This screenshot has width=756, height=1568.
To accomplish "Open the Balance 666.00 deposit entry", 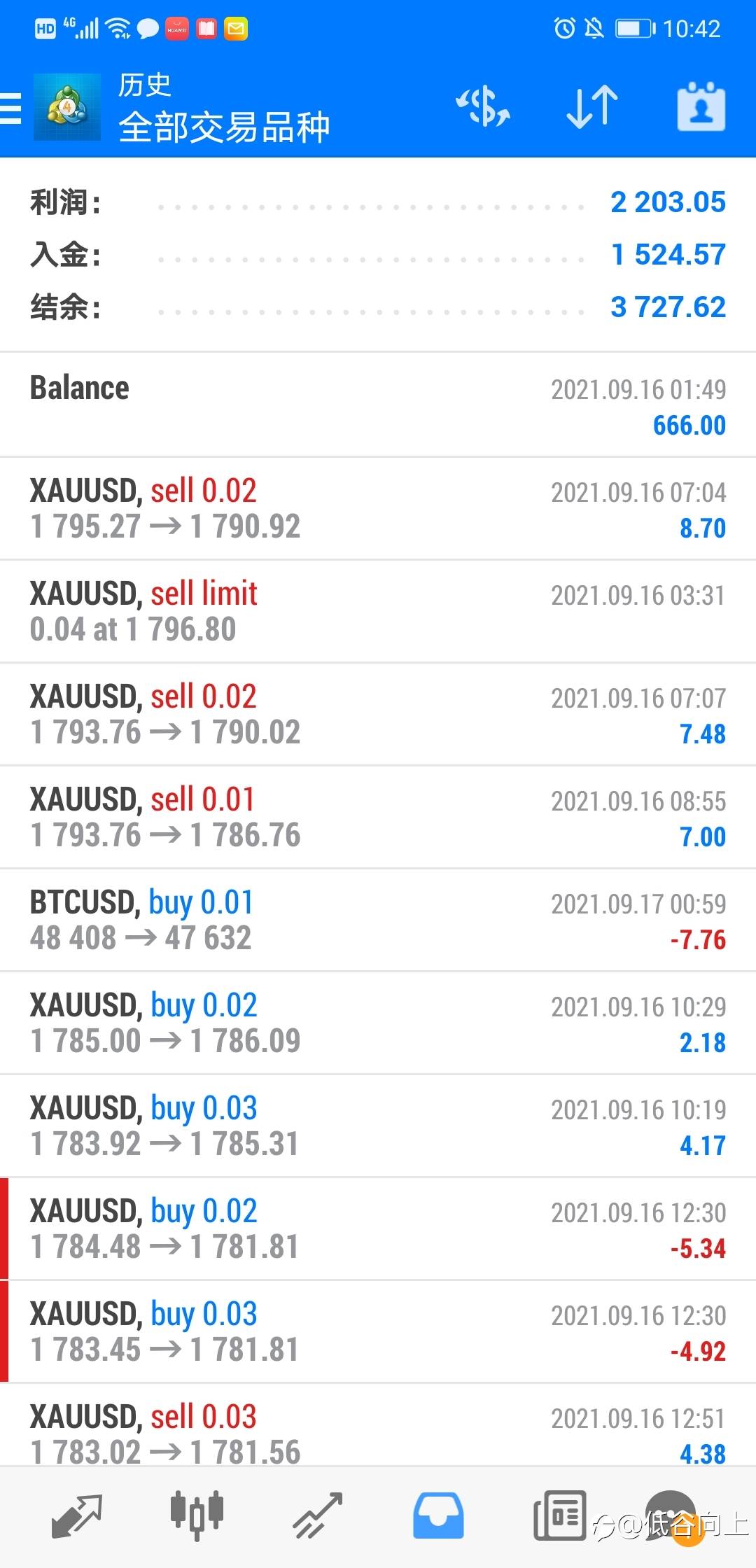I will [378, 405].
